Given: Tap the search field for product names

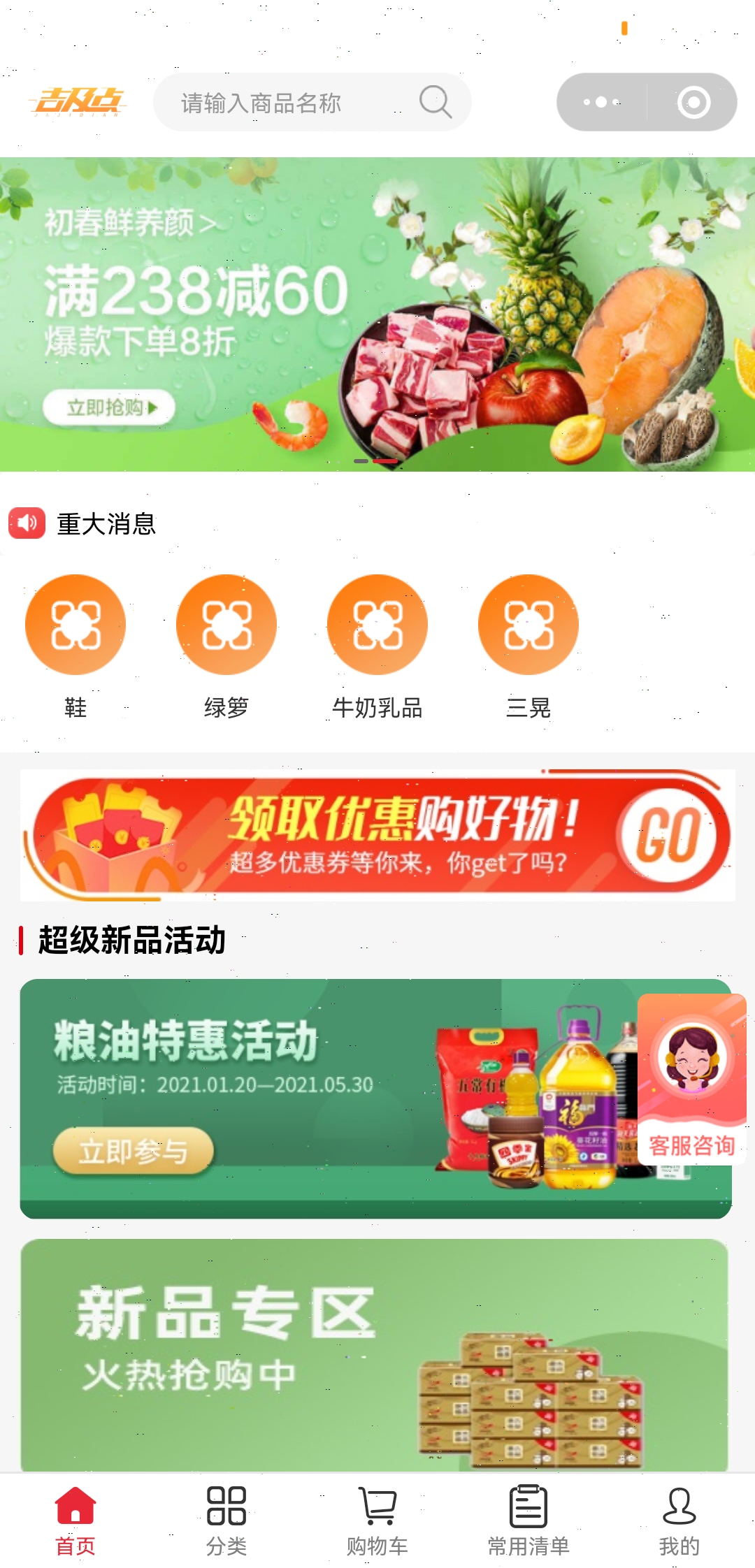Looking at the screenshot, I should (280, 103).
